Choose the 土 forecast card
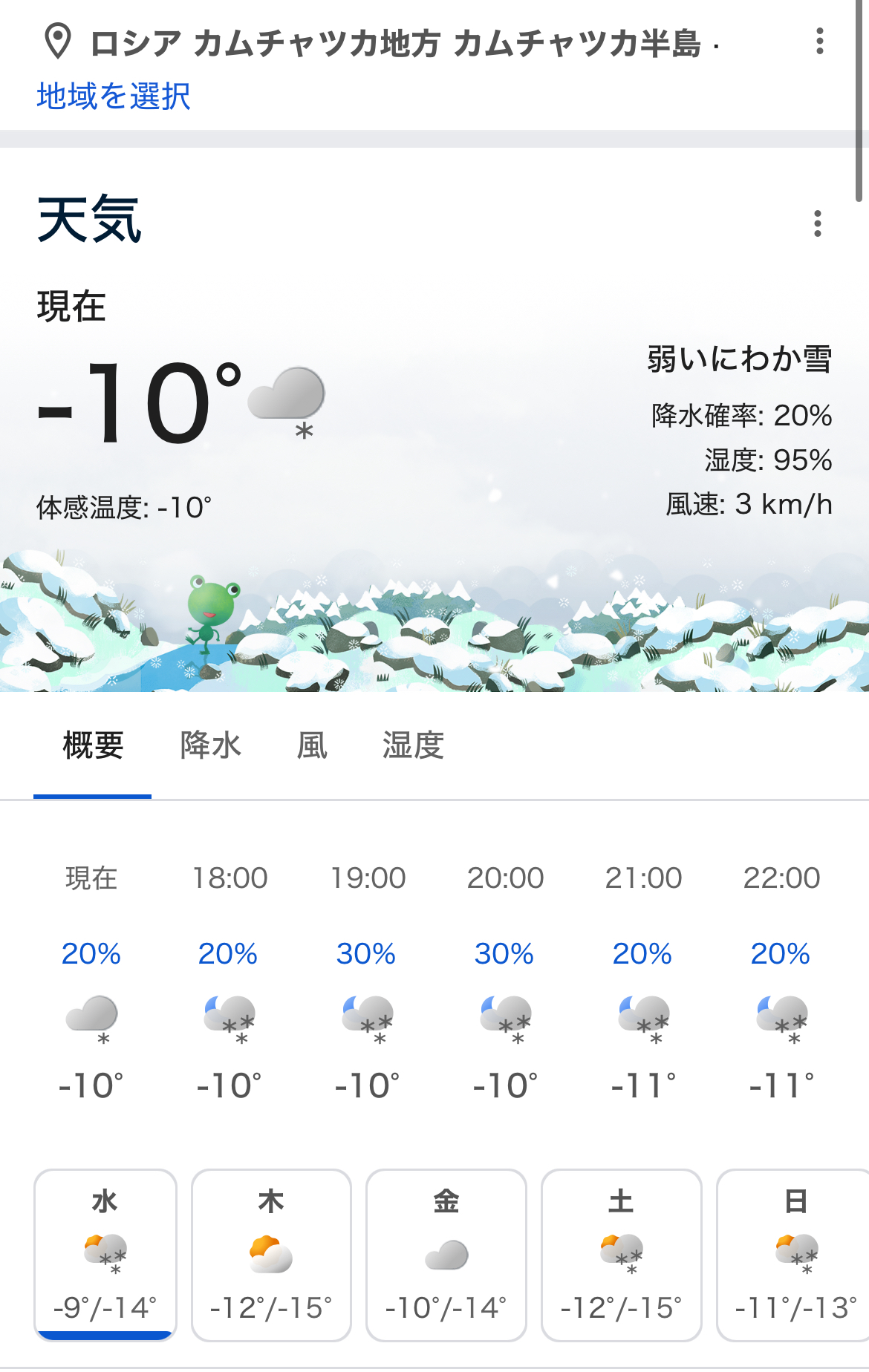The height and width of the screenshot is (1372, 869). pyautogui.click(x=622, y=1254)
